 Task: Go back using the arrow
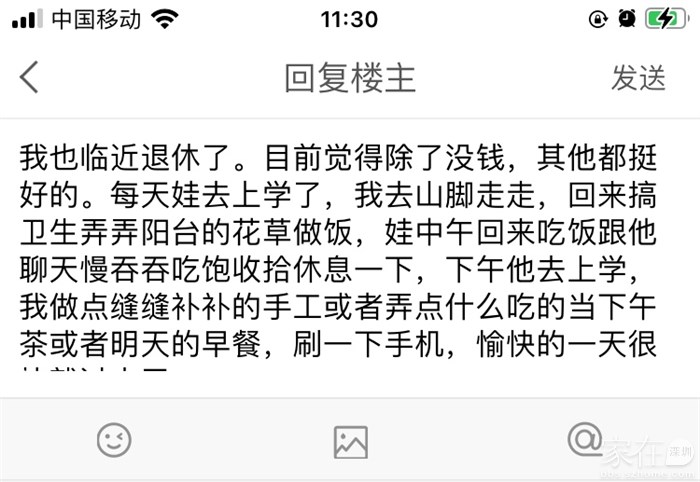30,77
